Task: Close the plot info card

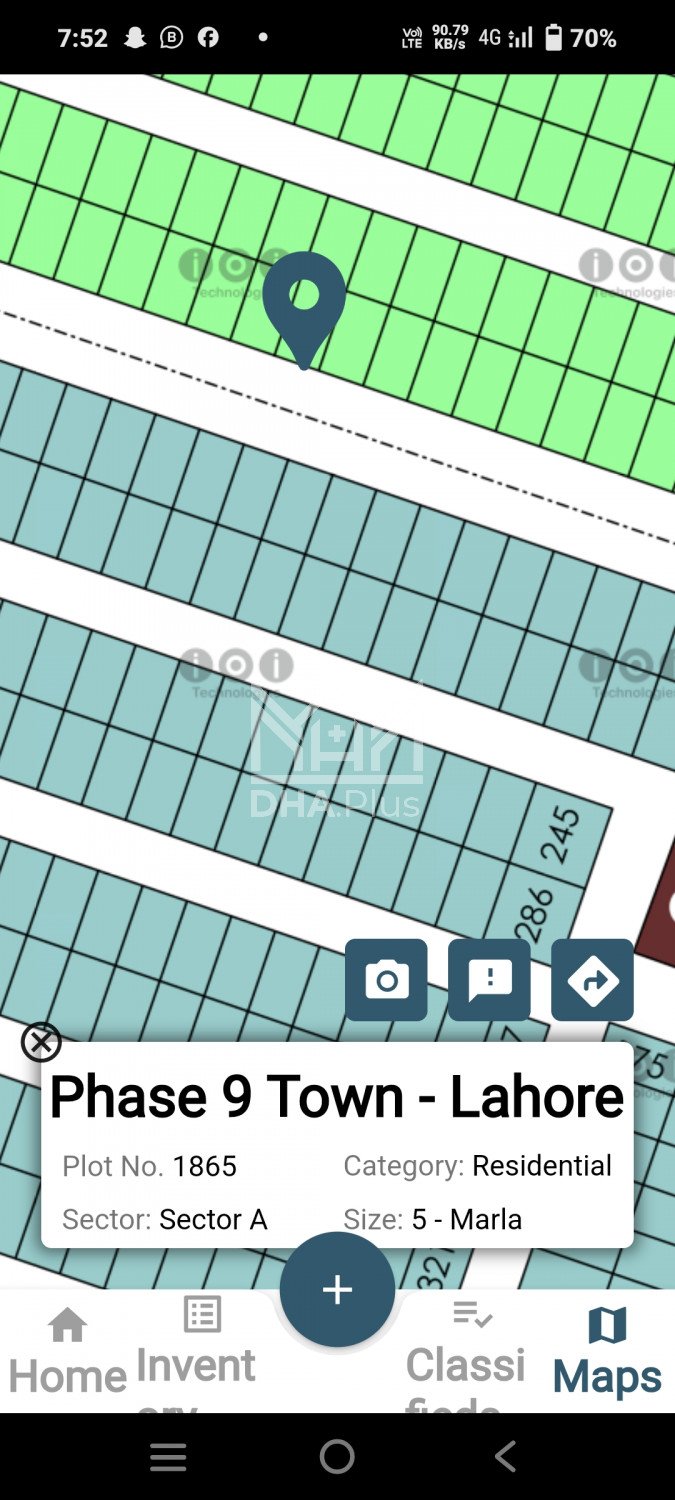Action: pos(41,1043)
